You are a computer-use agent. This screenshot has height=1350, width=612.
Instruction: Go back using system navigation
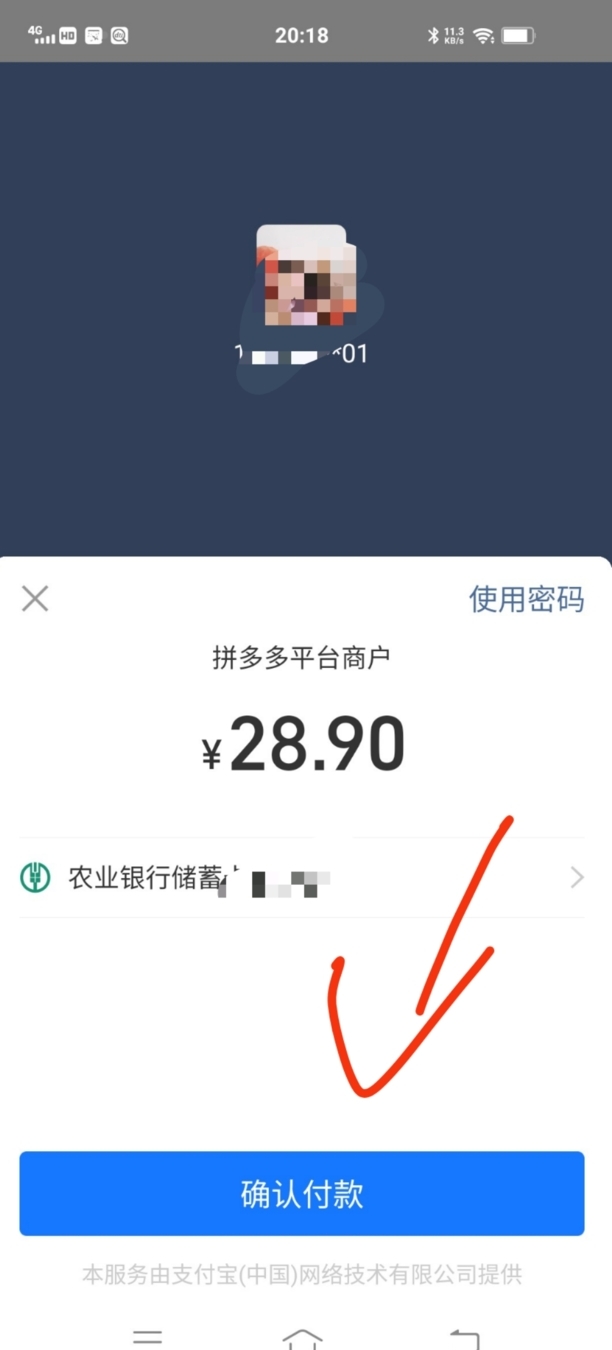click(464, 1338)
